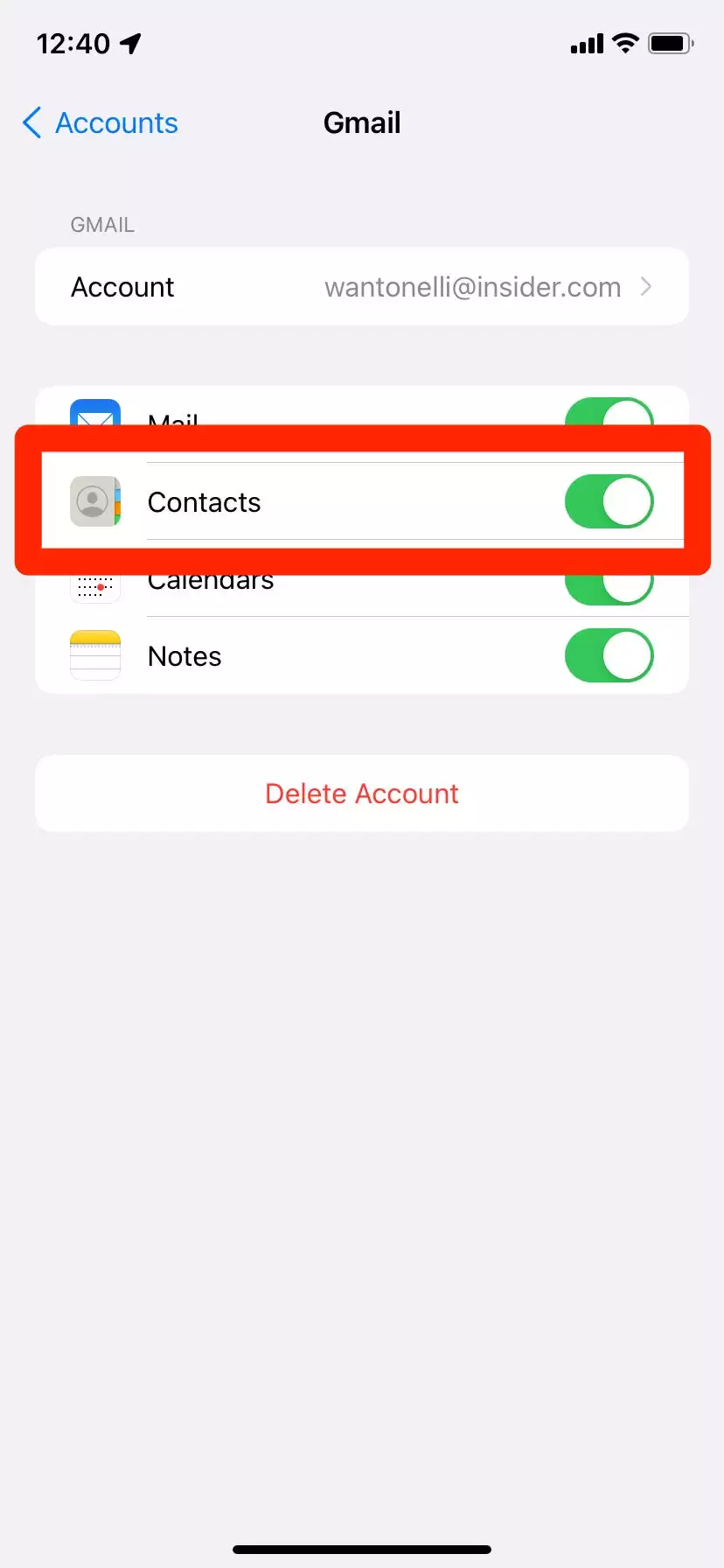Tap Delete Account
The height and width of the screenshot is (1568, 724).
pos(362,794)
